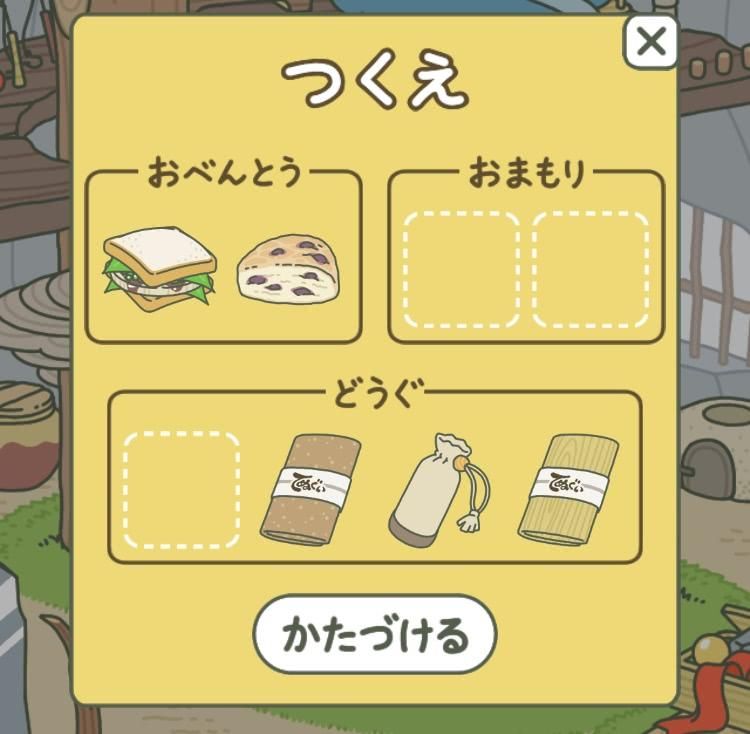Tap the second empty おまもり slot
Screen dimensions: 750x734
590,269
